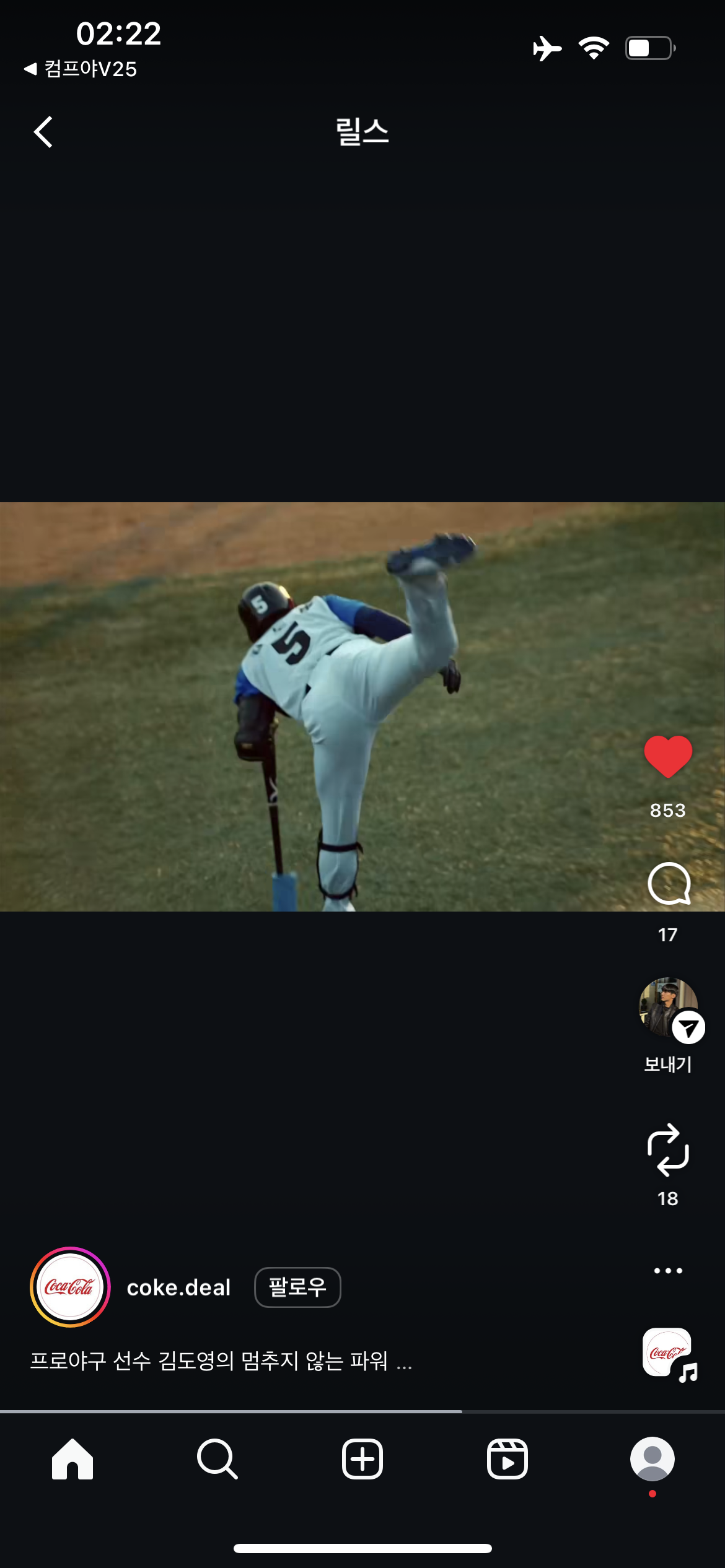Open the three-dot more options menu
Image resolution: width=725 pixels, height=1568 pixels.
pyautogui.click(x=668, y=1271)
